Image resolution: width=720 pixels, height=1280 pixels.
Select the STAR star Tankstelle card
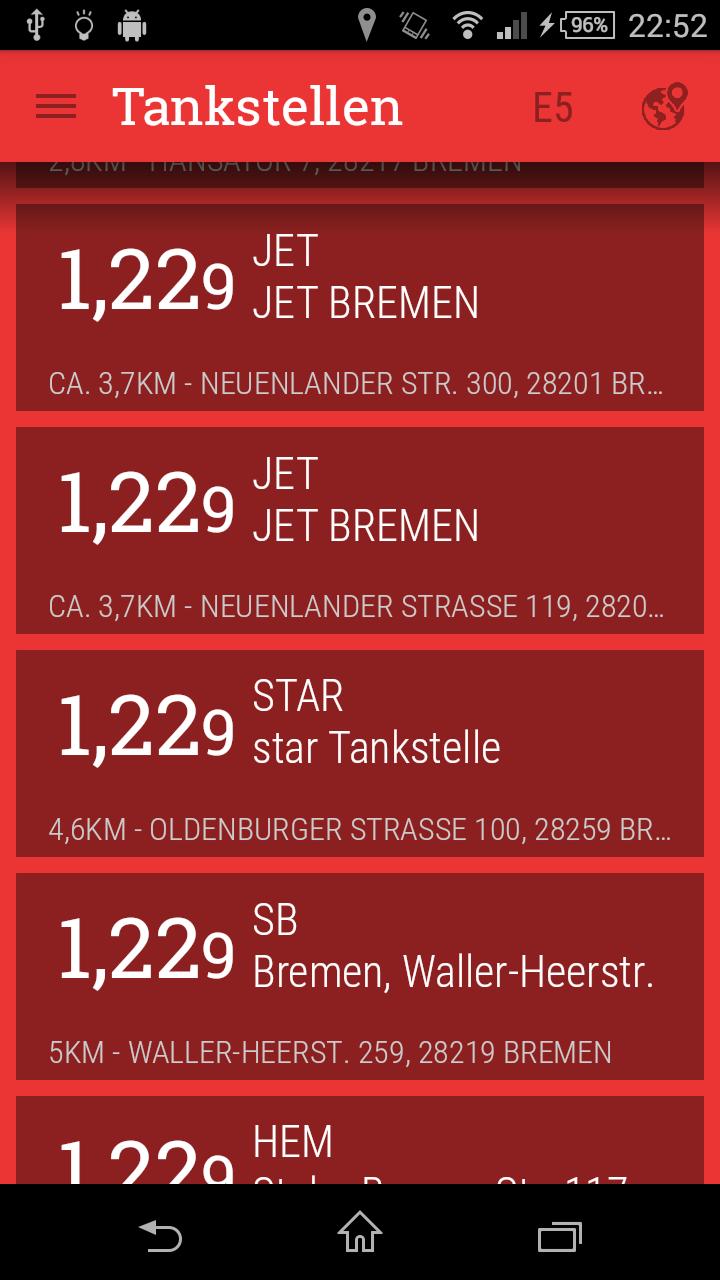click(x=360, y=753)
